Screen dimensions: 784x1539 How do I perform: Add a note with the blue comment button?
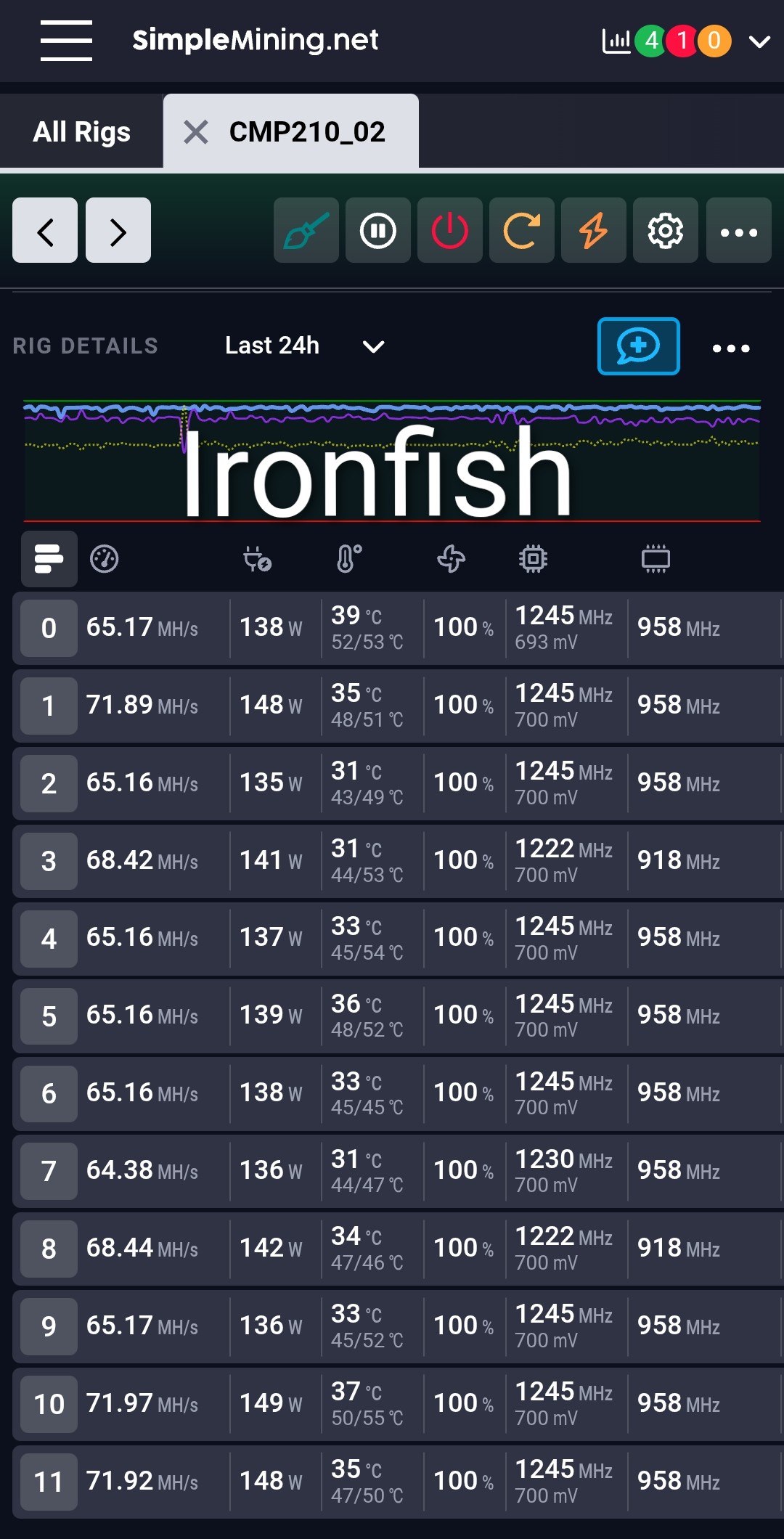coord(638,346)
